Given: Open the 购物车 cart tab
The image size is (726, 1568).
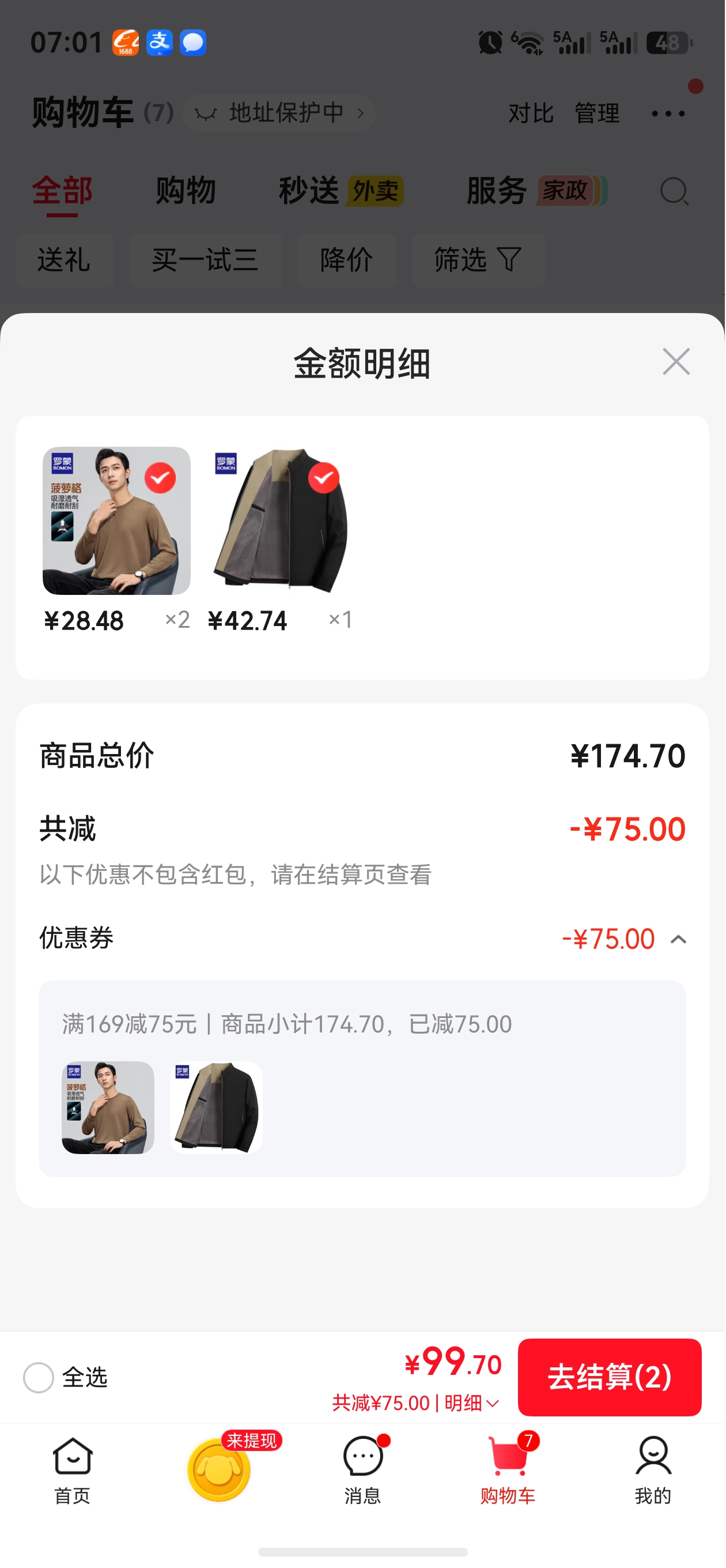Looking at the screenshot, I should [508, 1470].
